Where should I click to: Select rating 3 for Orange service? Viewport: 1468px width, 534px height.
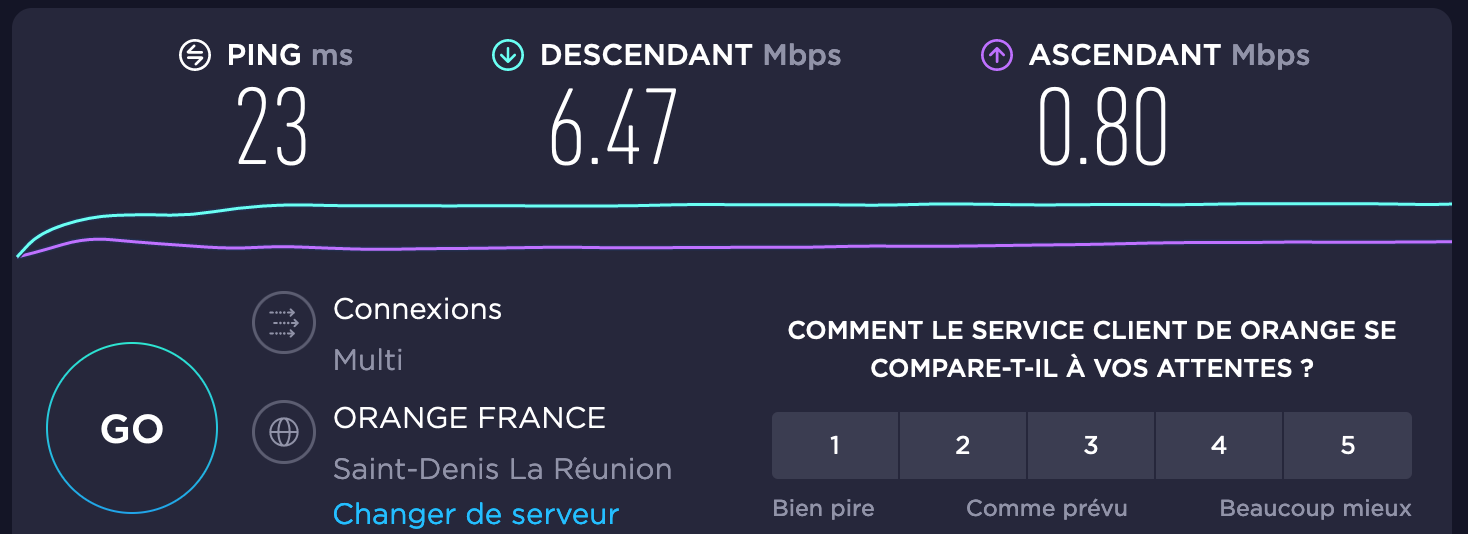(1091, 446)
